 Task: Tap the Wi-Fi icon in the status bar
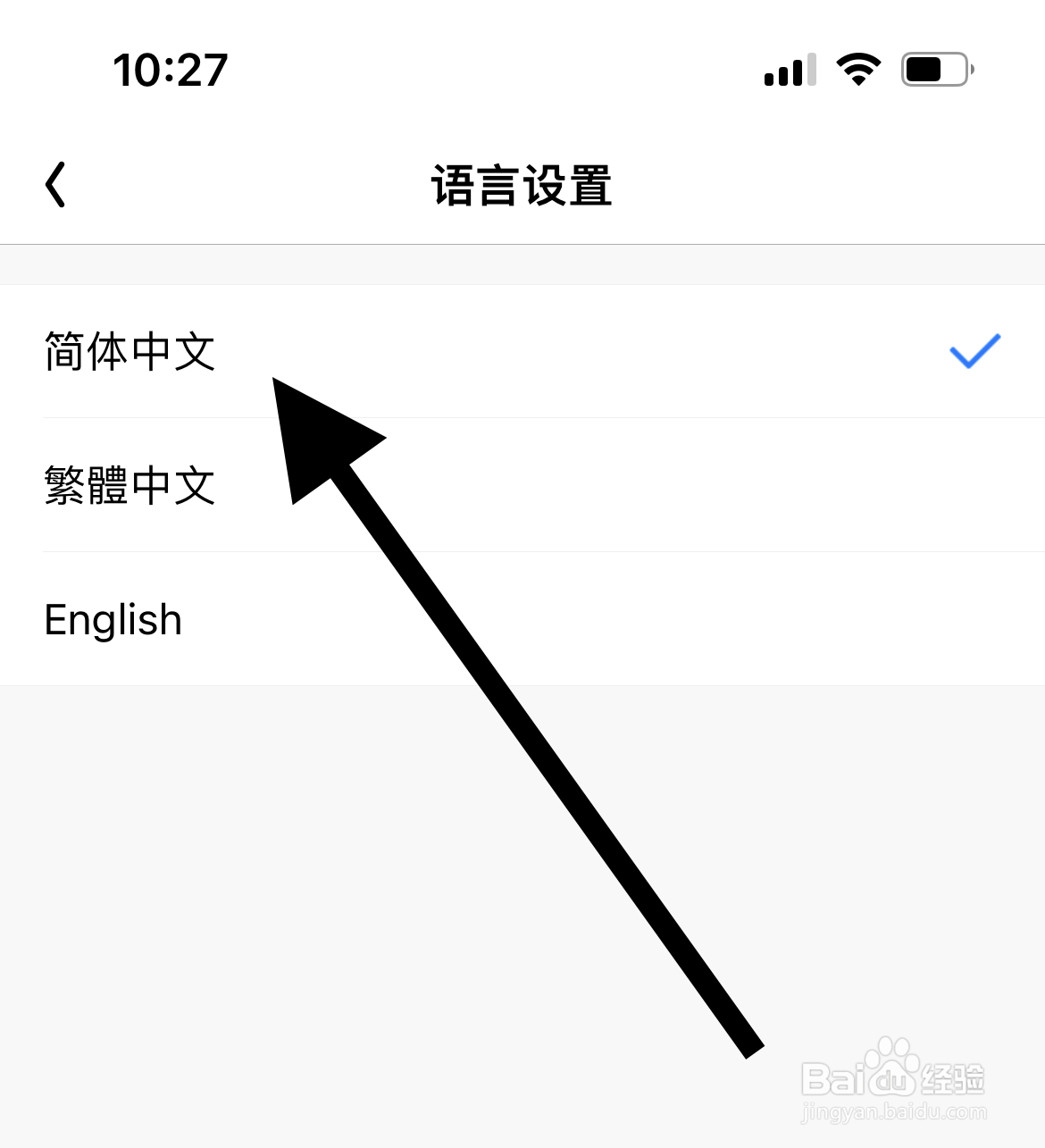pyautogui.click(x=857, y=67)
